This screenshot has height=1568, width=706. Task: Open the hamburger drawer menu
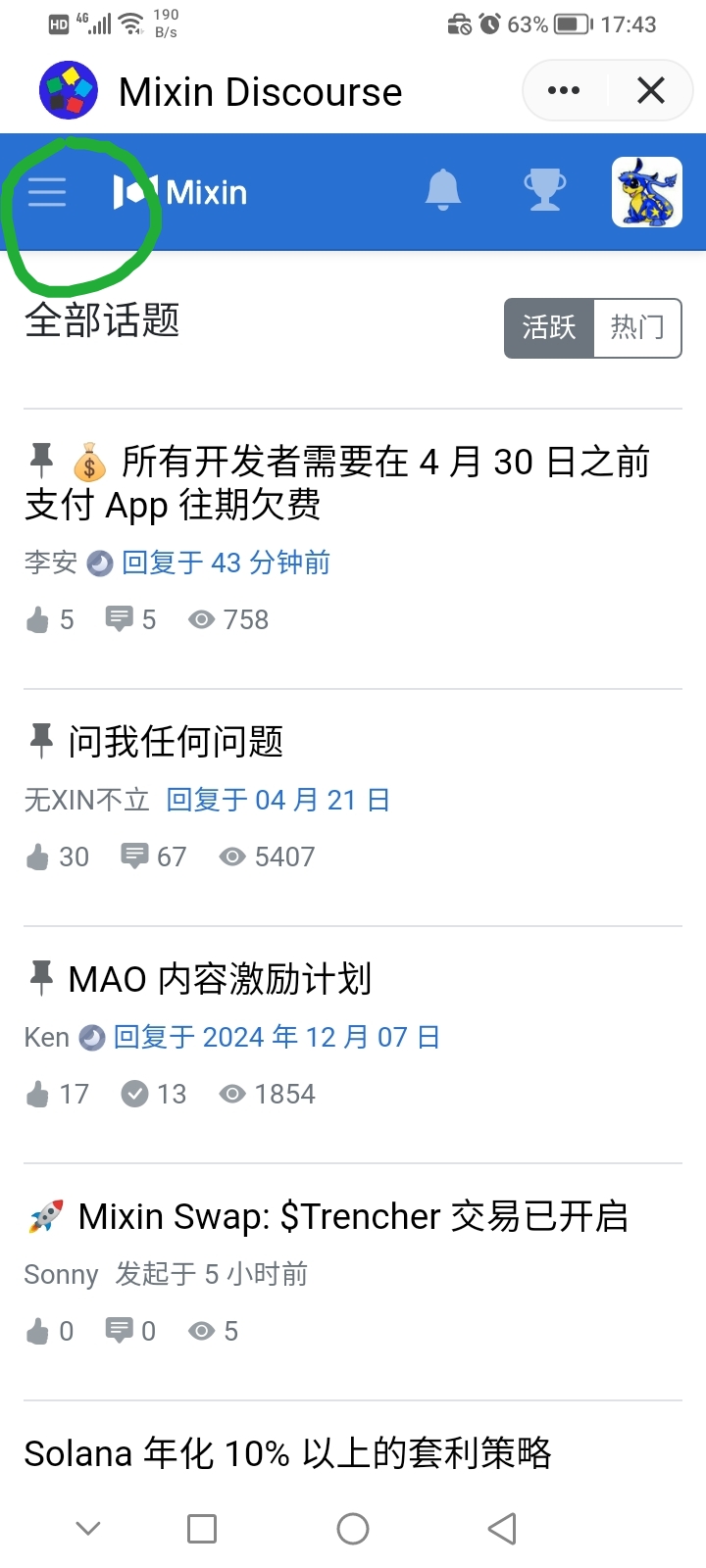pyautogui.click(x=47, y=192)
